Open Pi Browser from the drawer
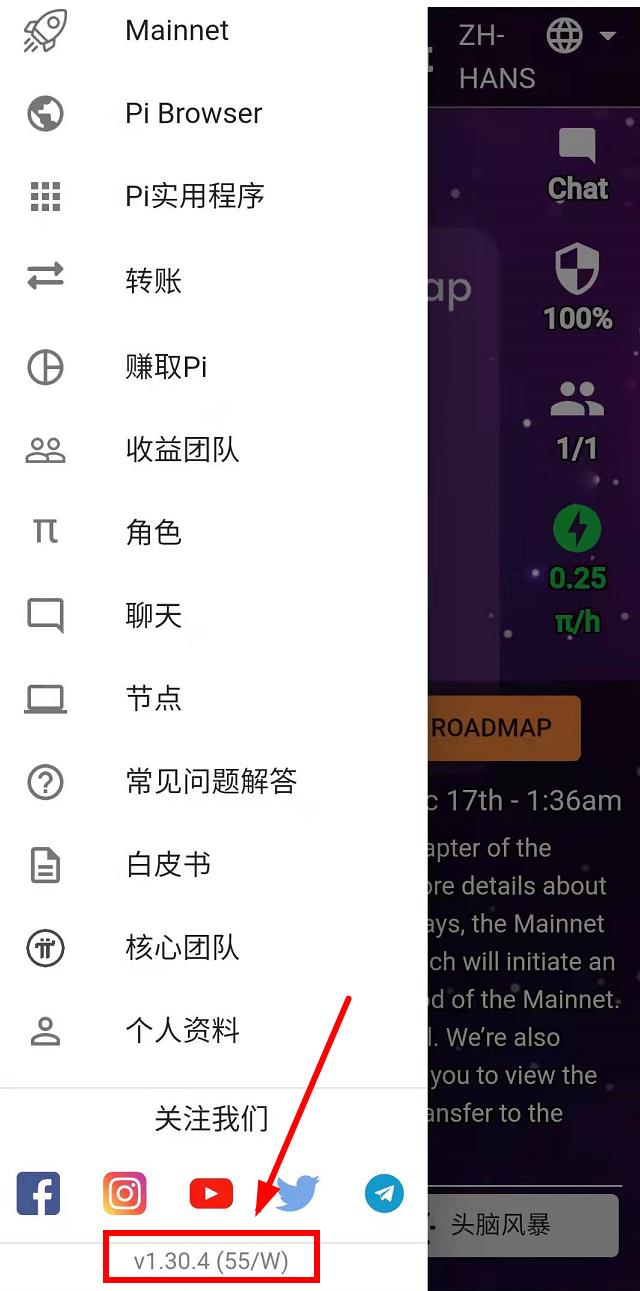 pos(193,114)
